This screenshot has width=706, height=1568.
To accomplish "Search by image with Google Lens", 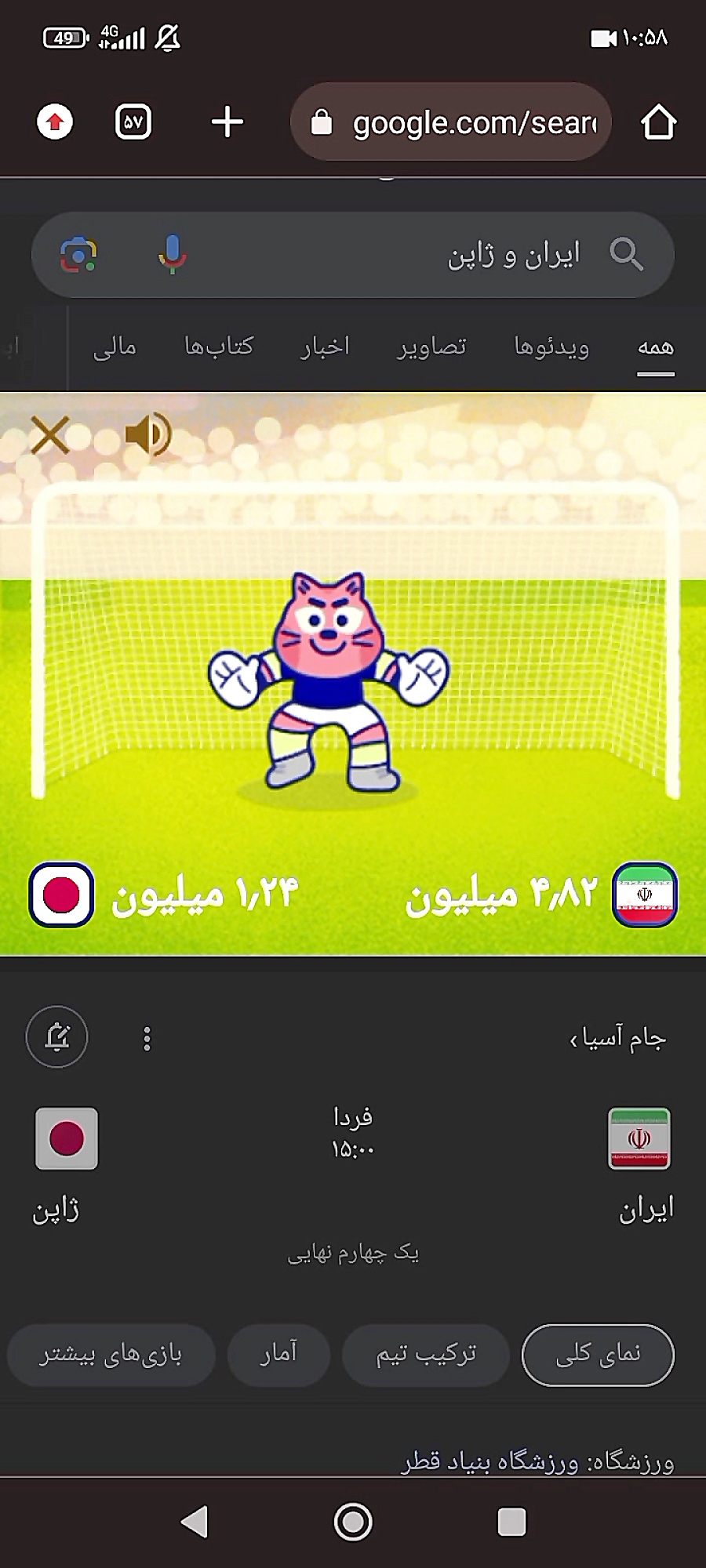I will 78,255.
